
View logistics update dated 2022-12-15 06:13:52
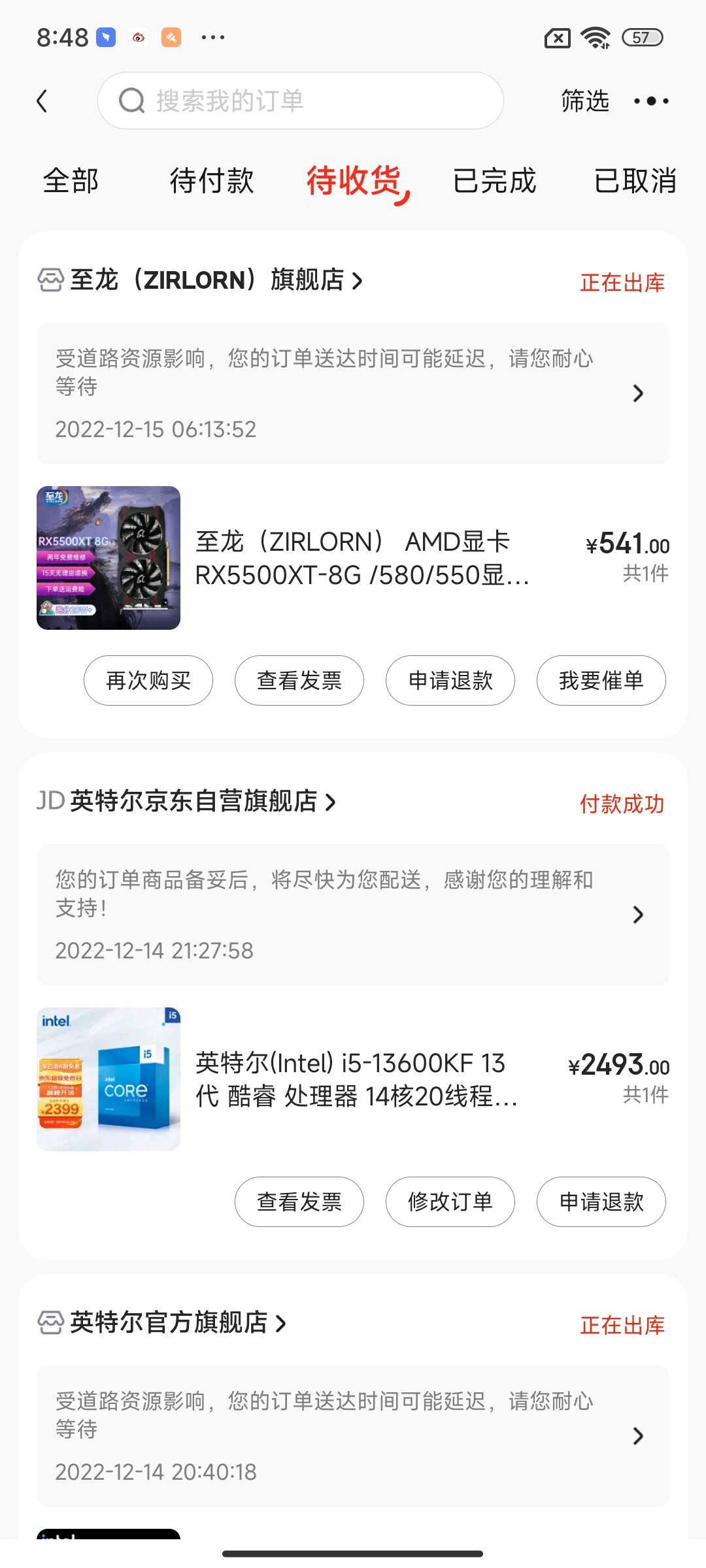coord(353,393)
